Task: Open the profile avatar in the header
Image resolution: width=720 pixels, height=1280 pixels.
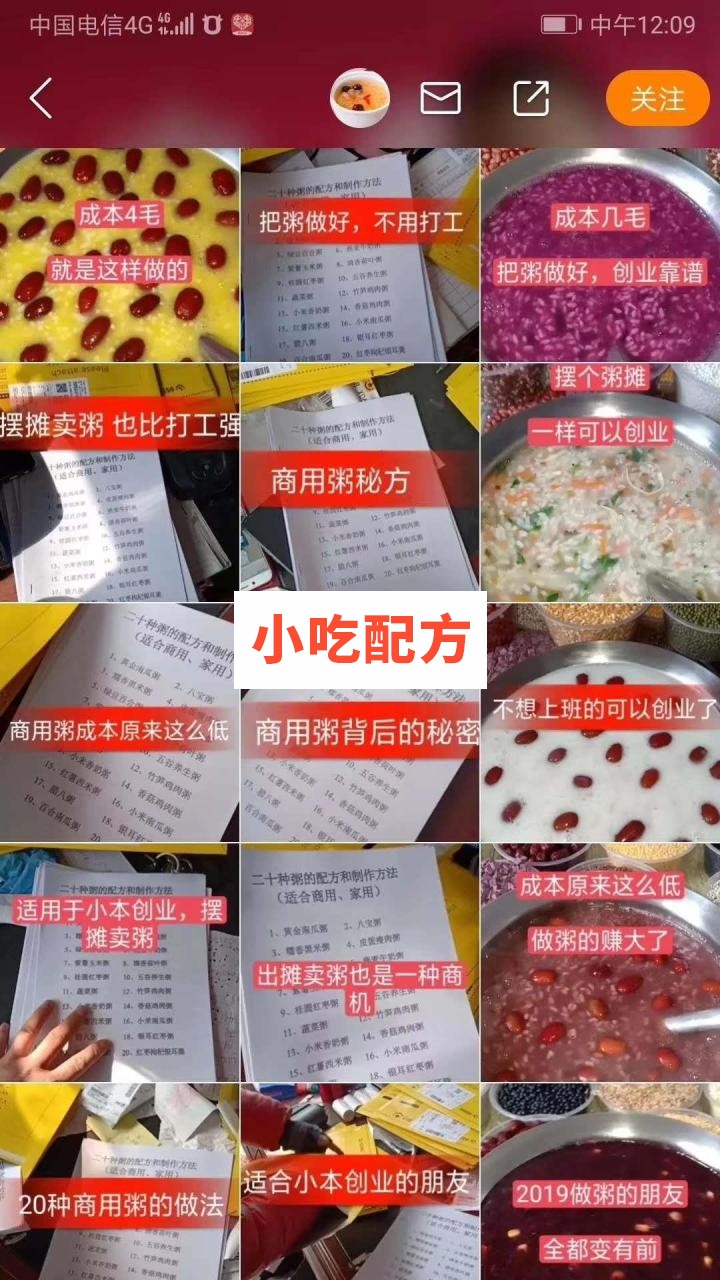Action: (360, 98)
